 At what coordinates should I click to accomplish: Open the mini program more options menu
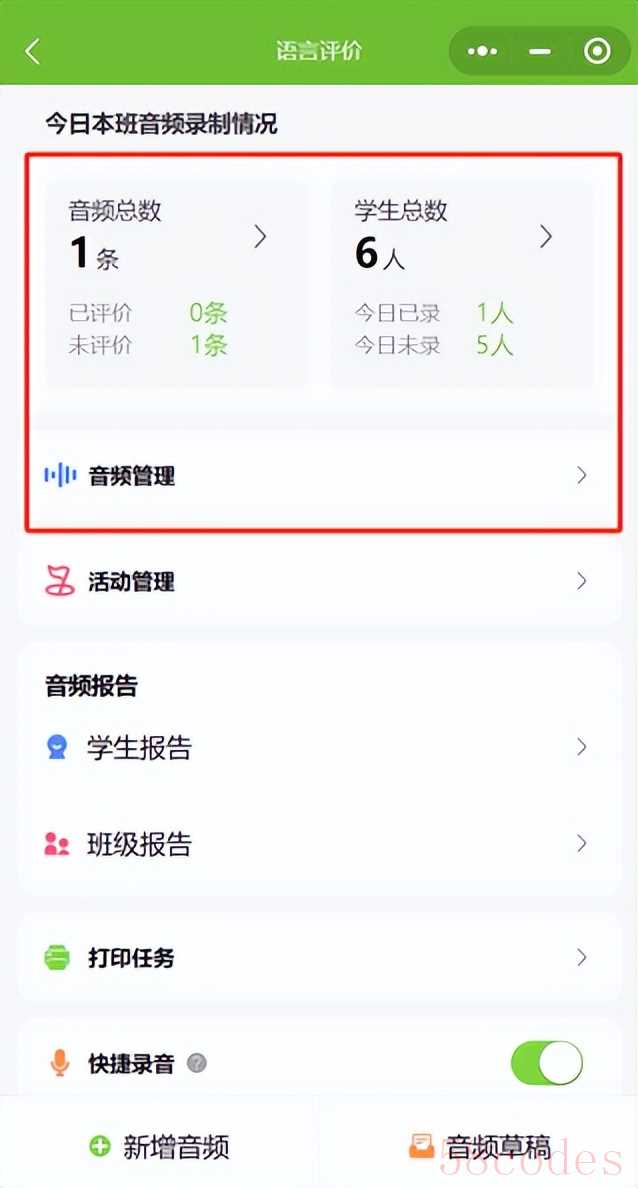point(482,51)
